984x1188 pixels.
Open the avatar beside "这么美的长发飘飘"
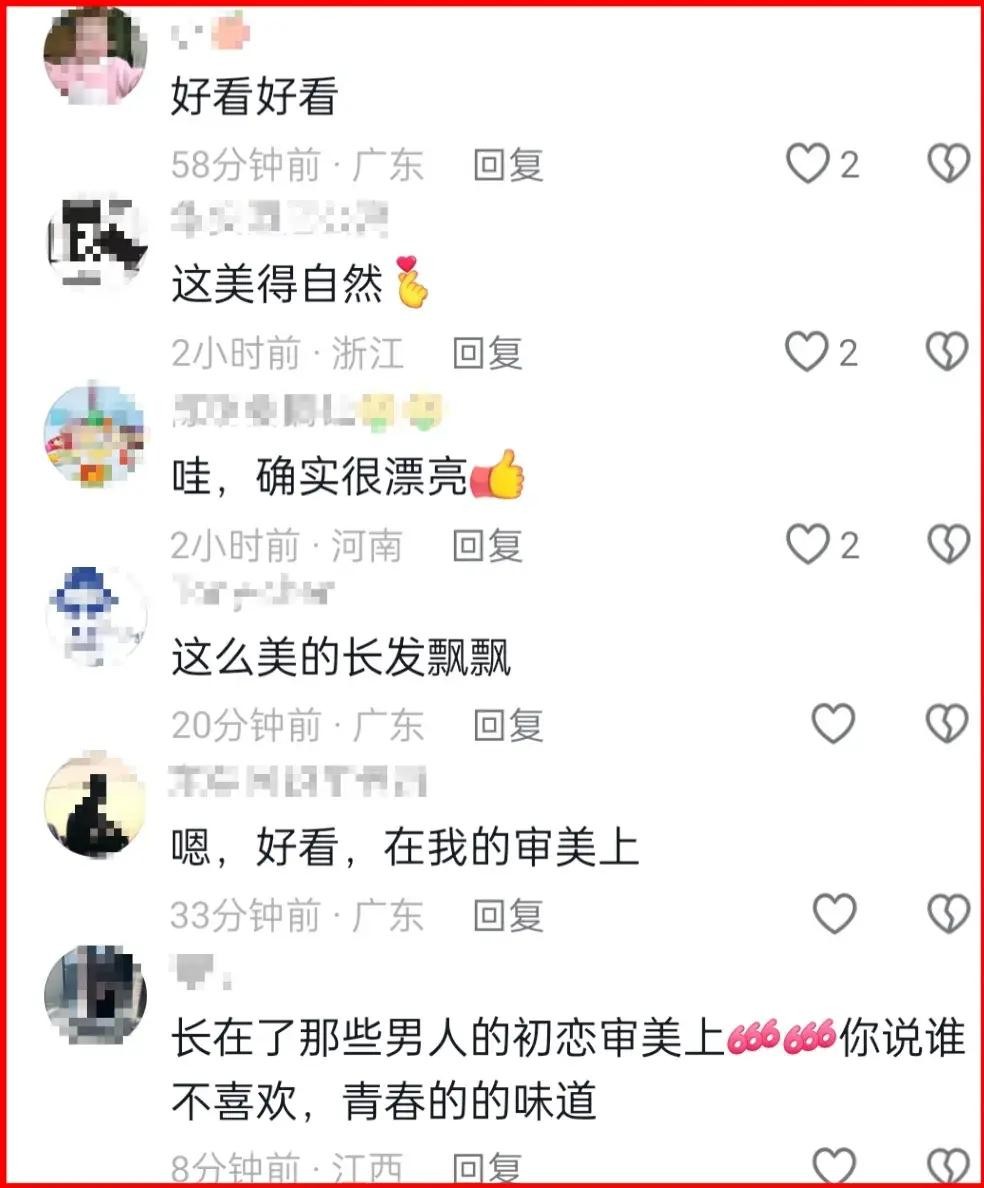[x=95, y=616]
